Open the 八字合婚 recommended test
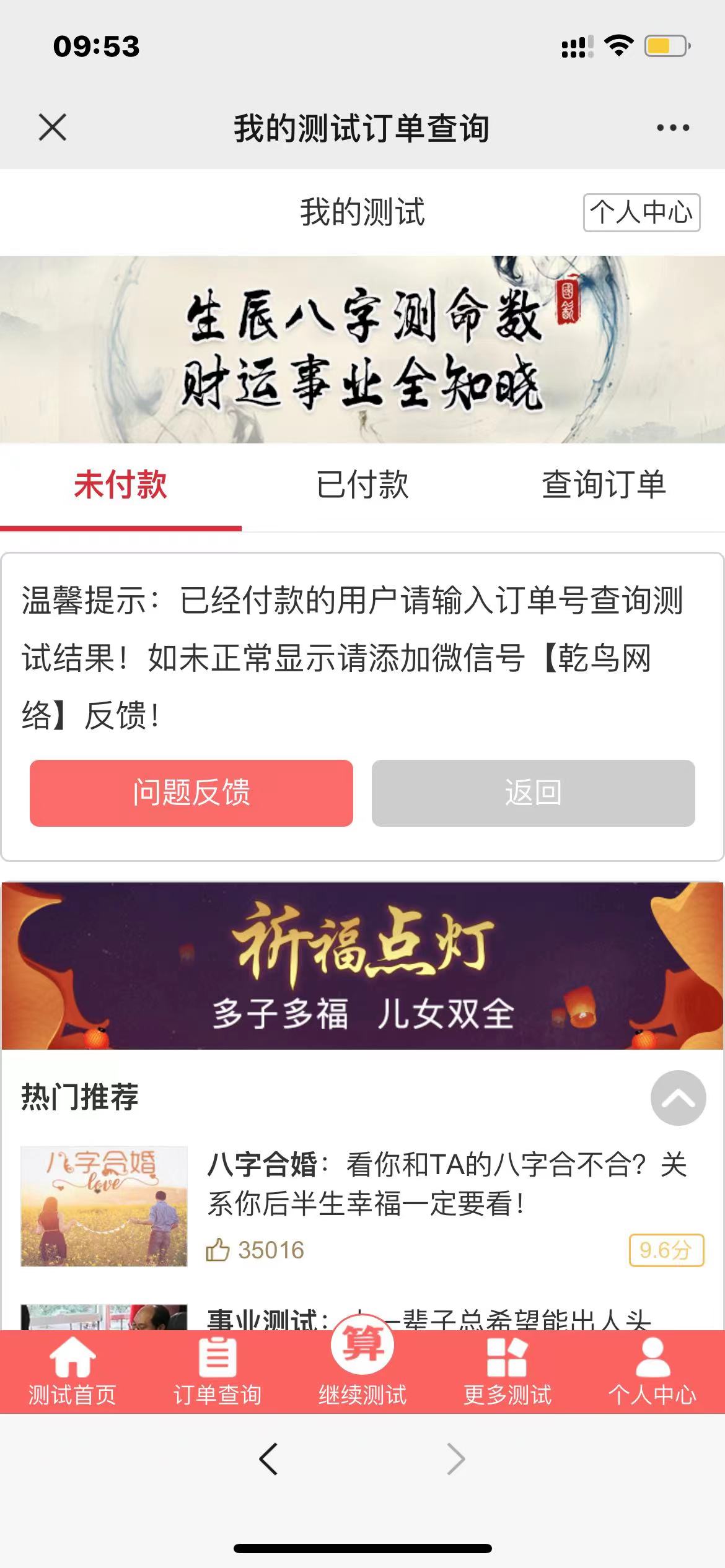Image resolution: width=725 pixels, height=1568 pixels. click(362, 1205)
